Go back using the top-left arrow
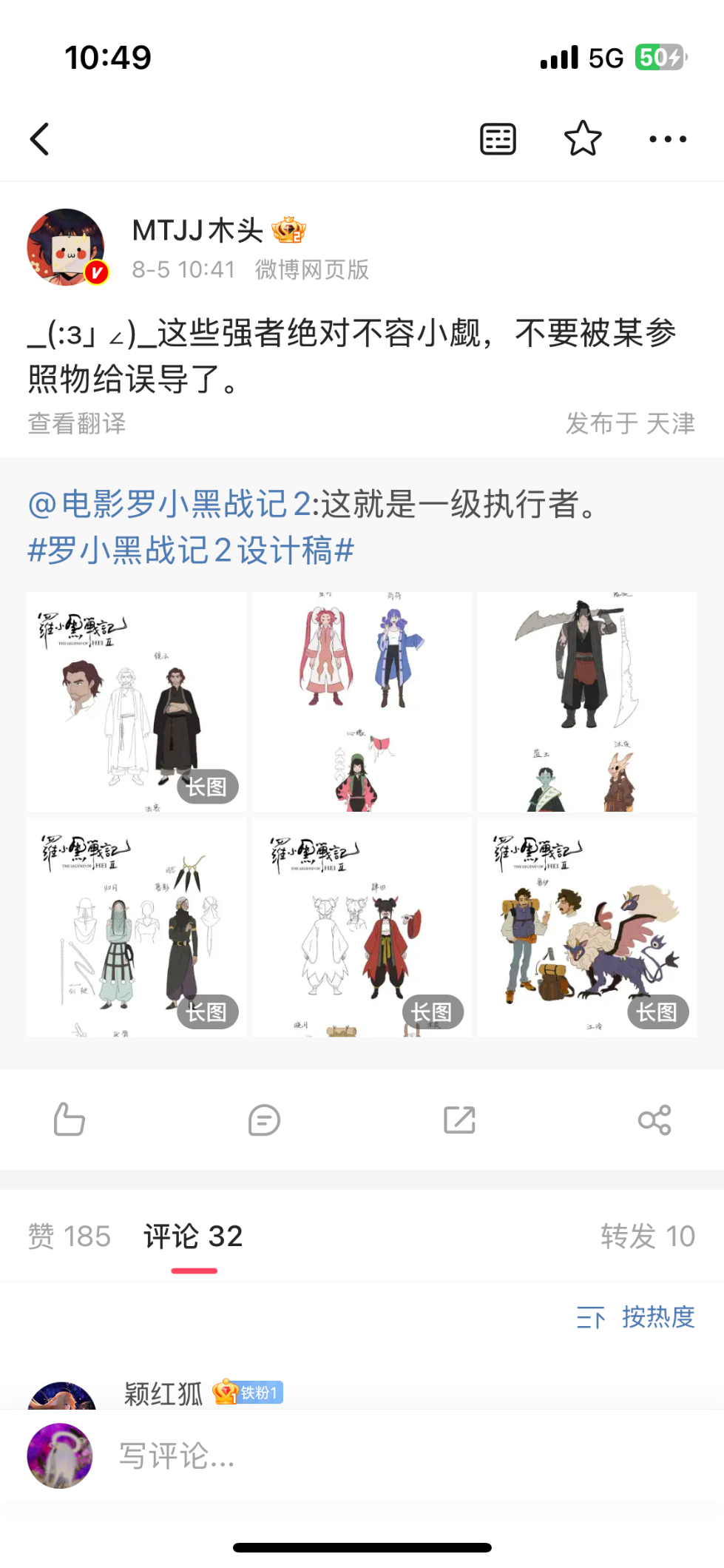 coord(40,139)
